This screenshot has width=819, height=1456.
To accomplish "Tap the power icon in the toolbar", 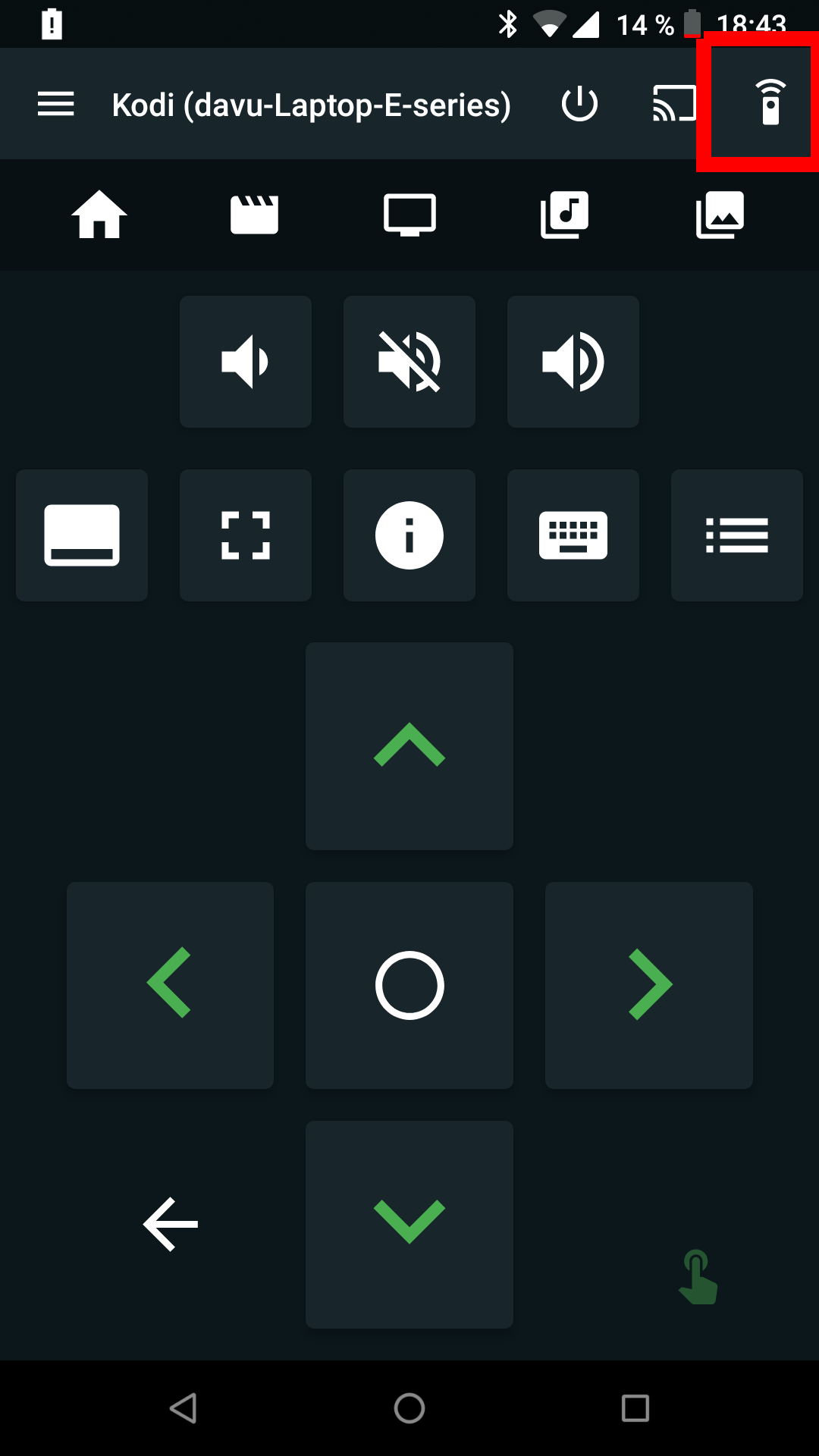I will pyautogui.click(x=579, y=104).
